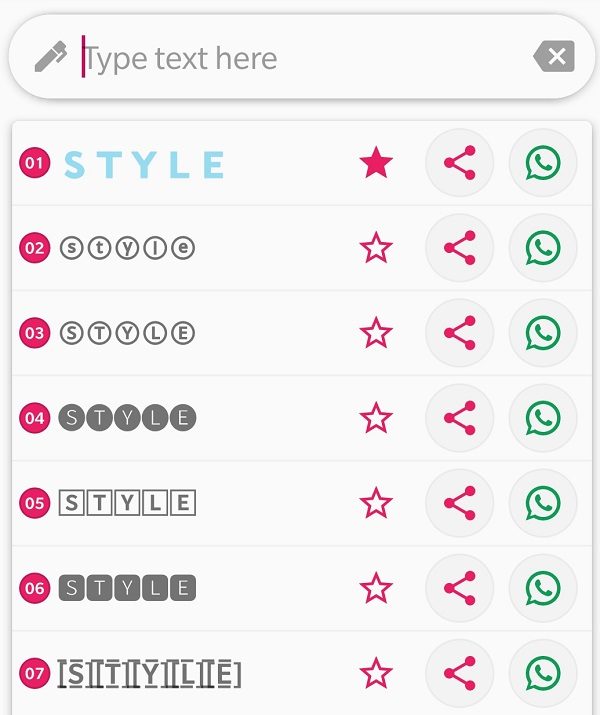
Task: Share style 04 dark circled text
Action: [459, 418]
